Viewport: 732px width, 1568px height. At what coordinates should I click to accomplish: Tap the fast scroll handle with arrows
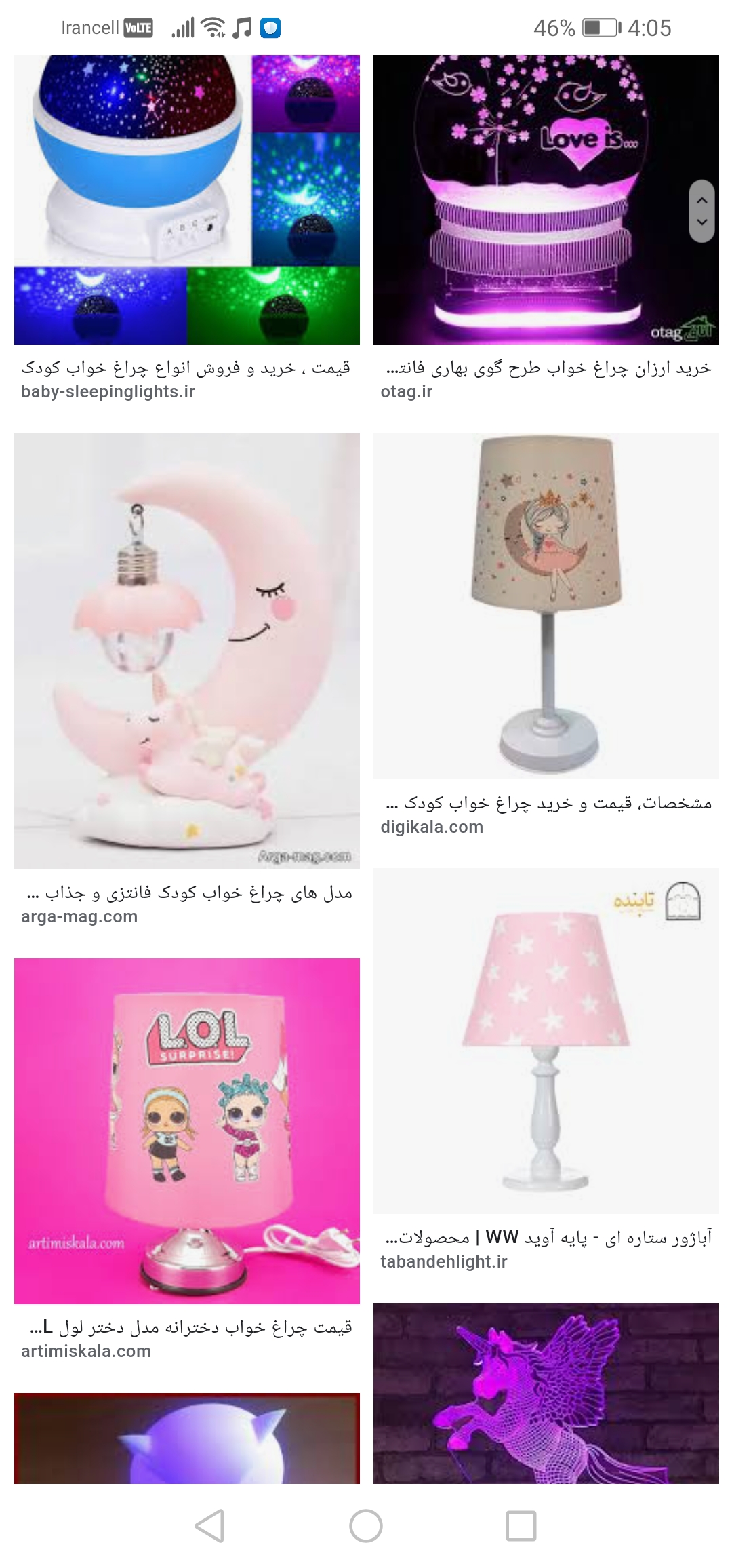[701, 211]
